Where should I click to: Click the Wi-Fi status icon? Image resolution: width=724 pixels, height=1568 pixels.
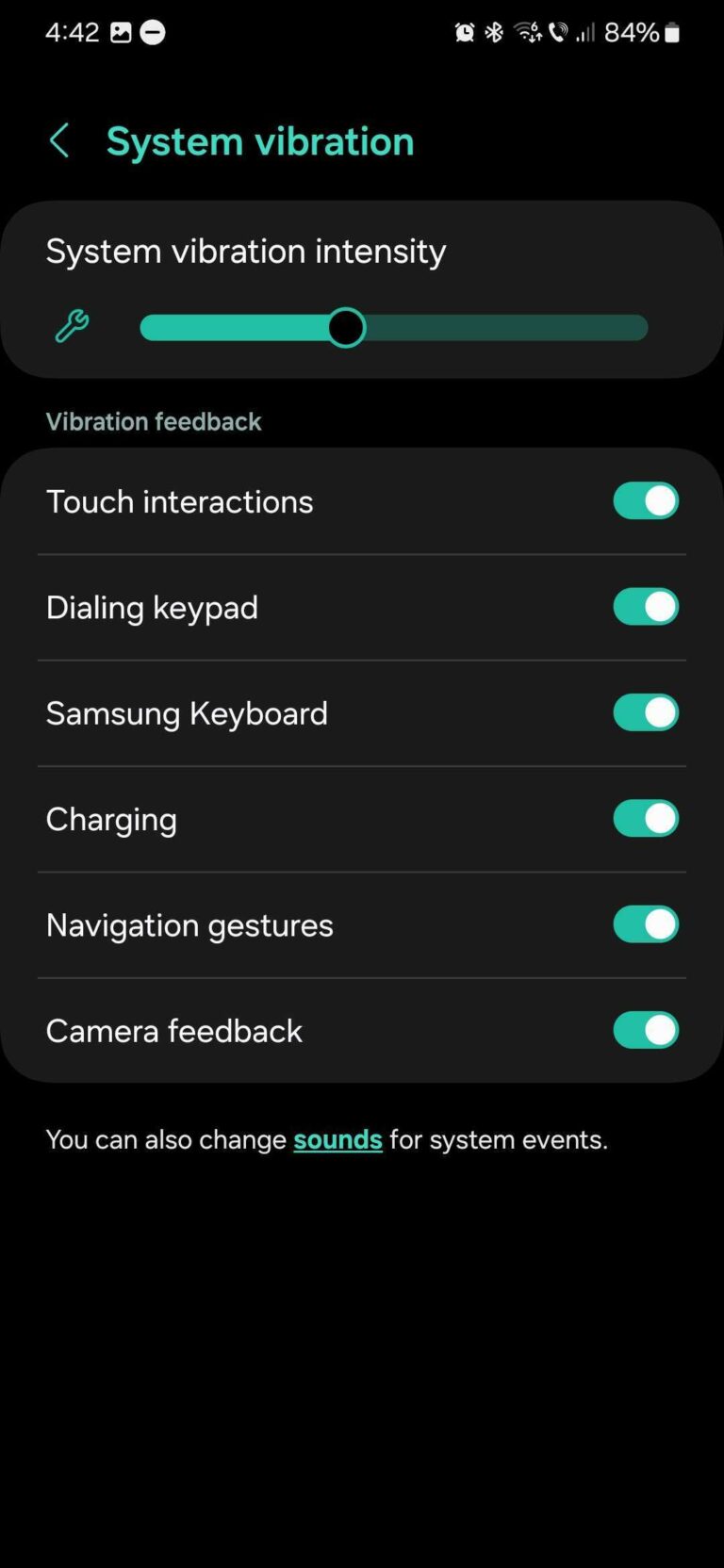click(x=525, y=31)
